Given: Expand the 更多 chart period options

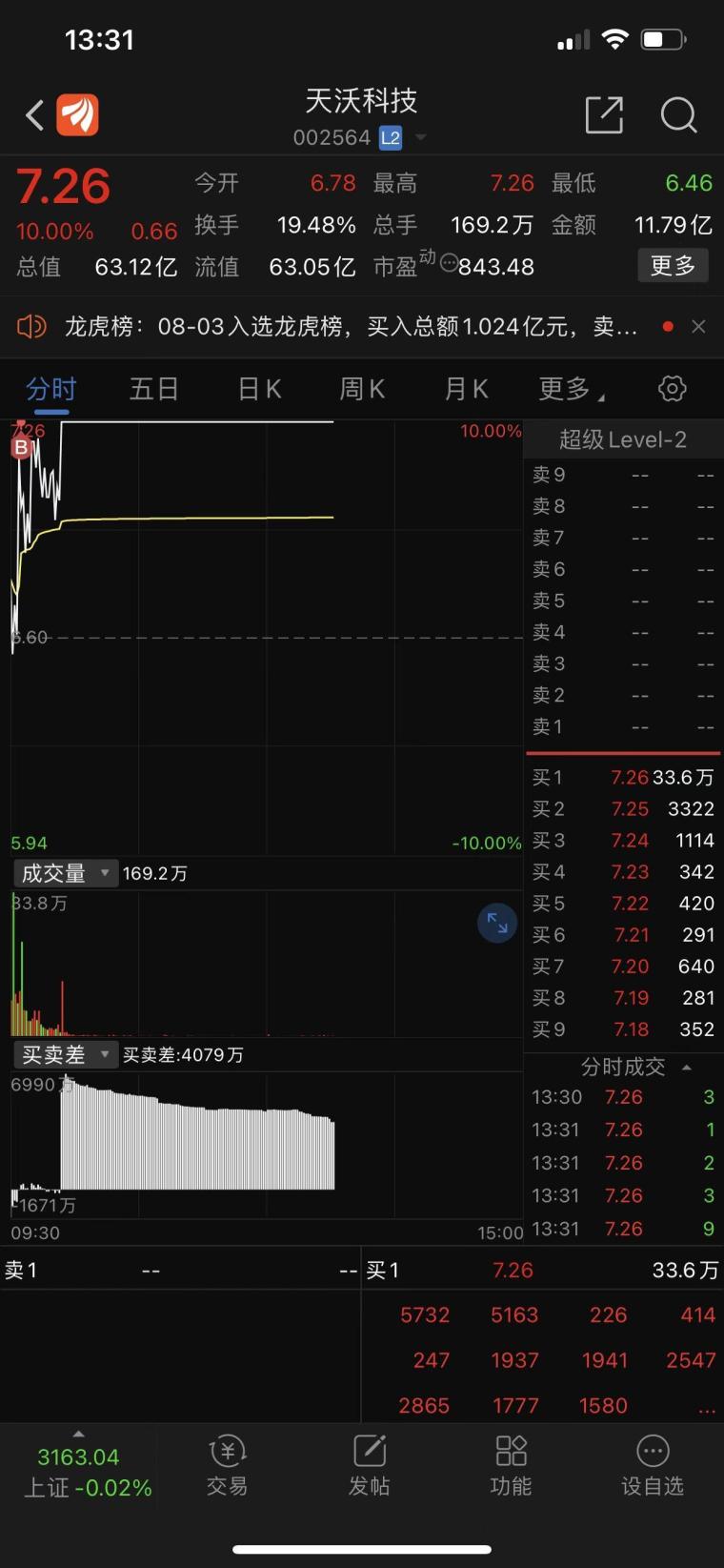Looking at the screenshot, I should pyautogui.click(x=572, y=389).
